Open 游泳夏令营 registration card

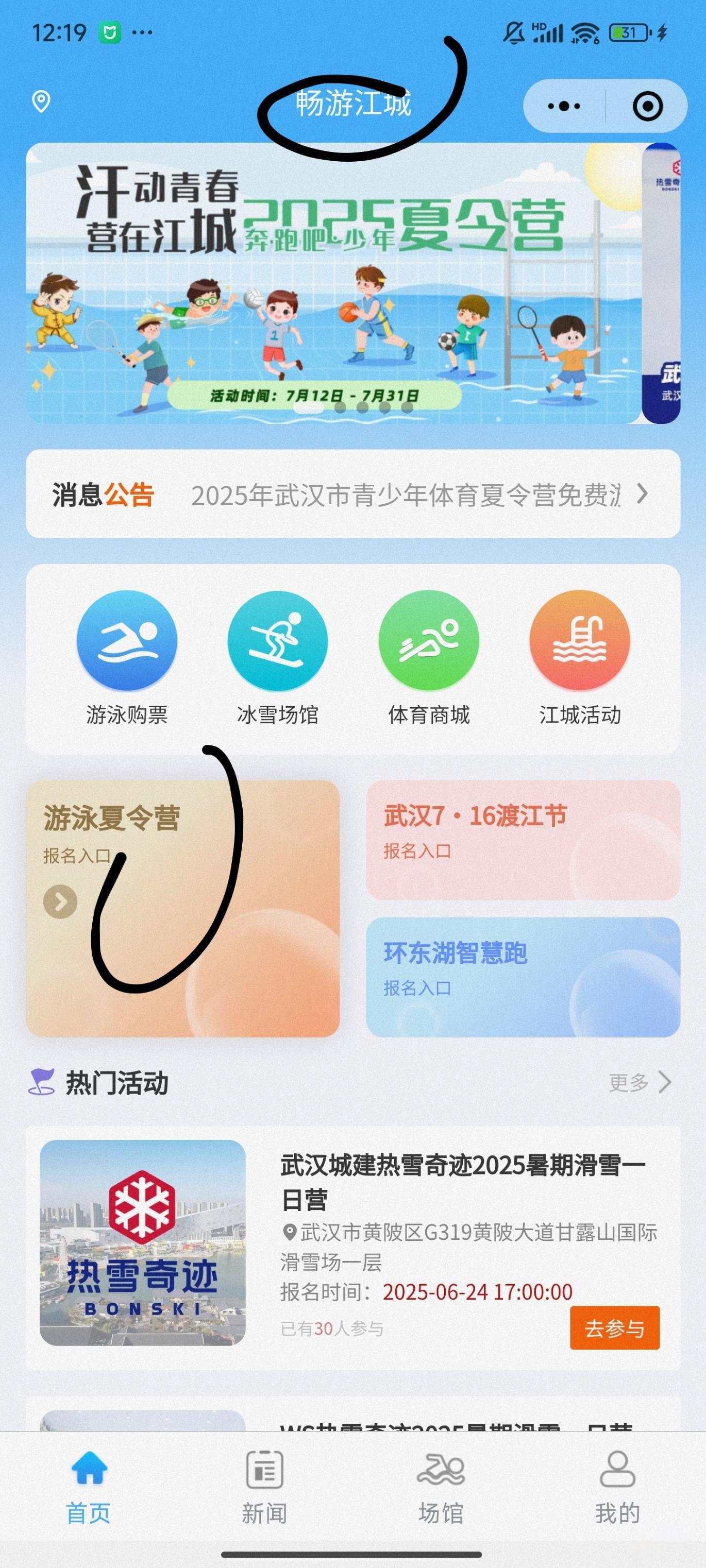183,908
